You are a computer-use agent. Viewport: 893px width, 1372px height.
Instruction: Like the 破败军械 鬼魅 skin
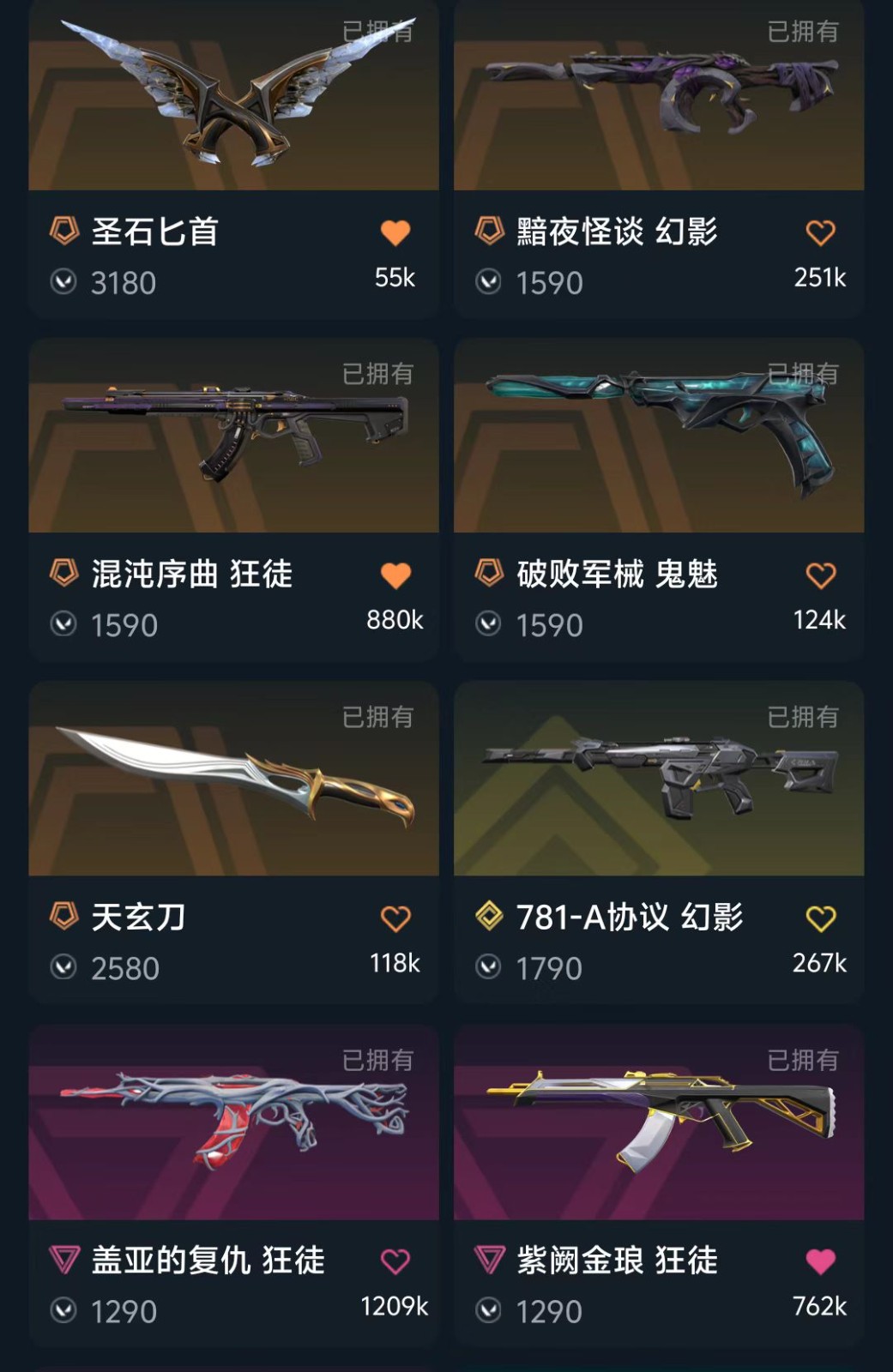[820, 575]
